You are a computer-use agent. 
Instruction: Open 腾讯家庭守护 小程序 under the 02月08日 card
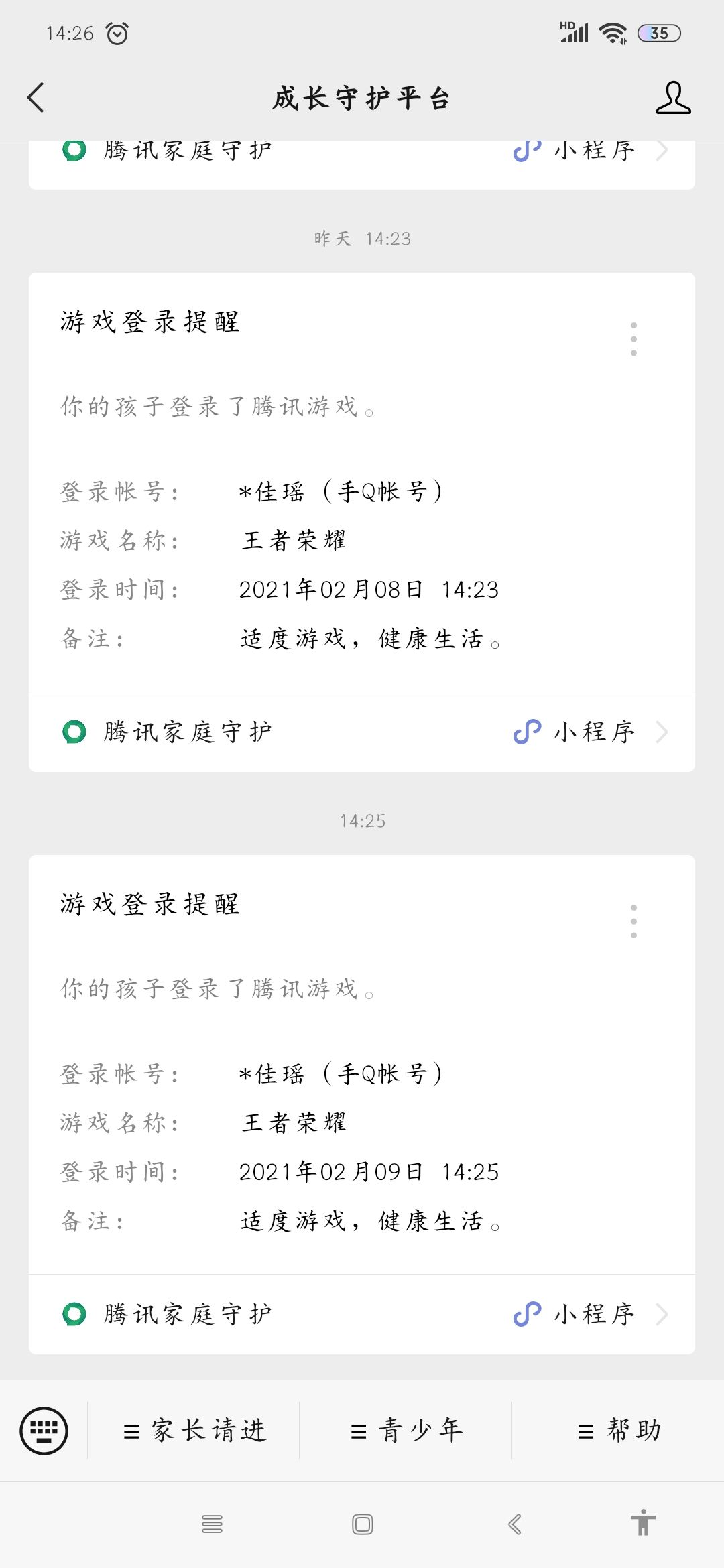362,732
